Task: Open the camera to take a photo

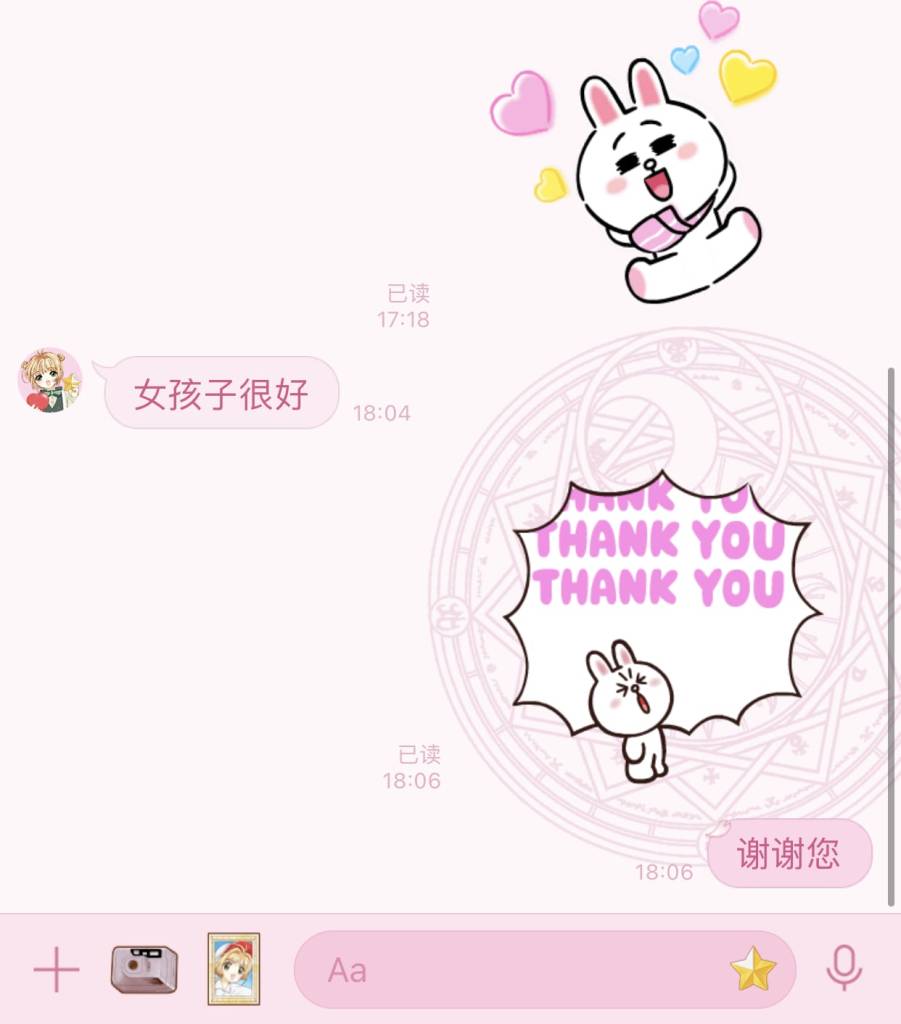Action: (x=144, y=969)
